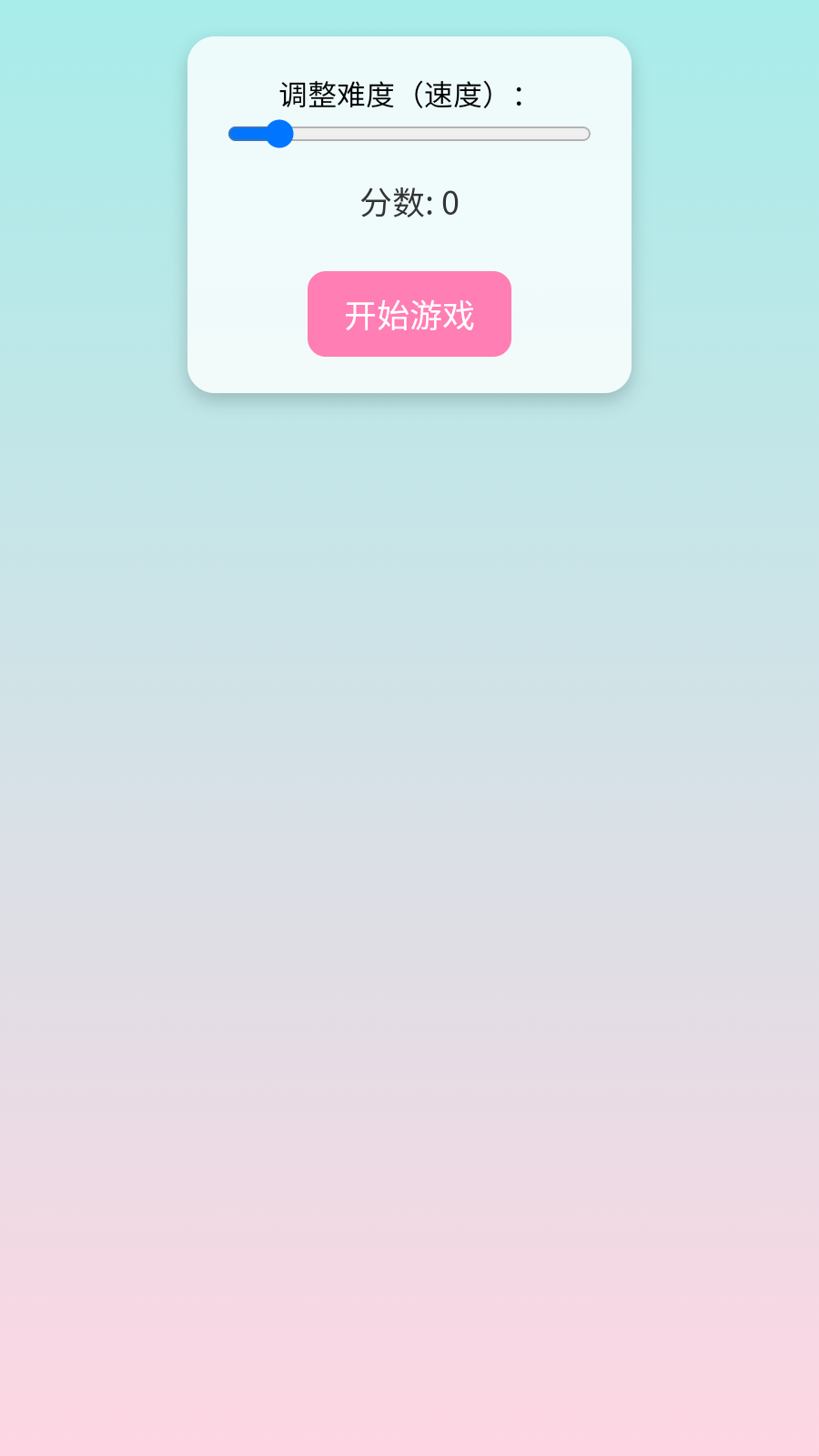This screenshot has width=819, height=1456.
Task: Tap 开始游戏 to start the game
Action: (x=409, y=314)
